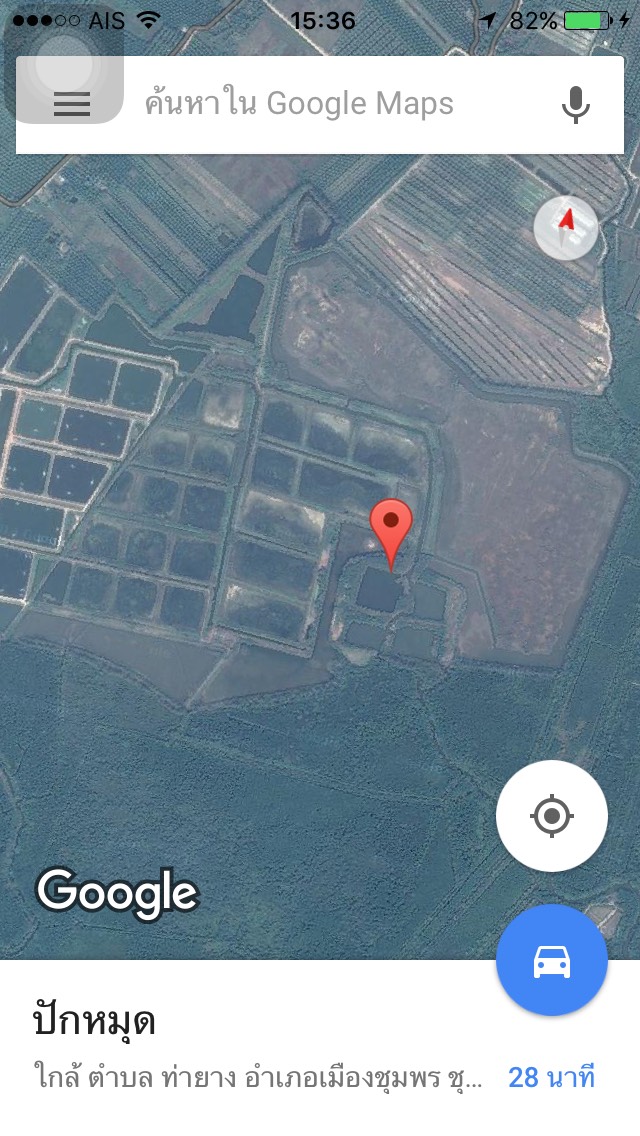Tap the 28 นาที travel time

(551, 1078)
